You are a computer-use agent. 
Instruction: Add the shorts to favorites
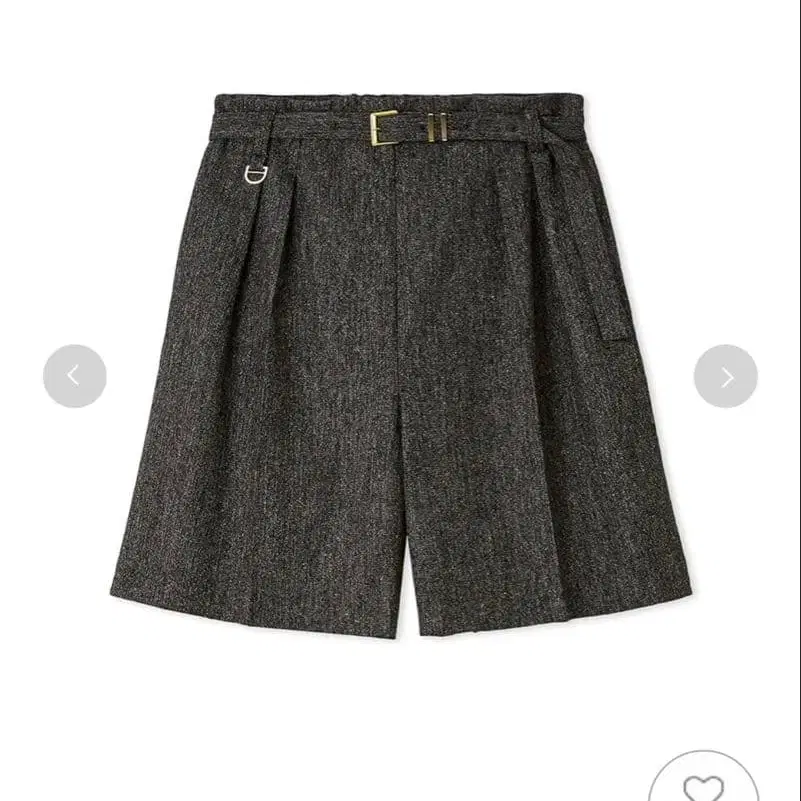[x=703, y=781]
